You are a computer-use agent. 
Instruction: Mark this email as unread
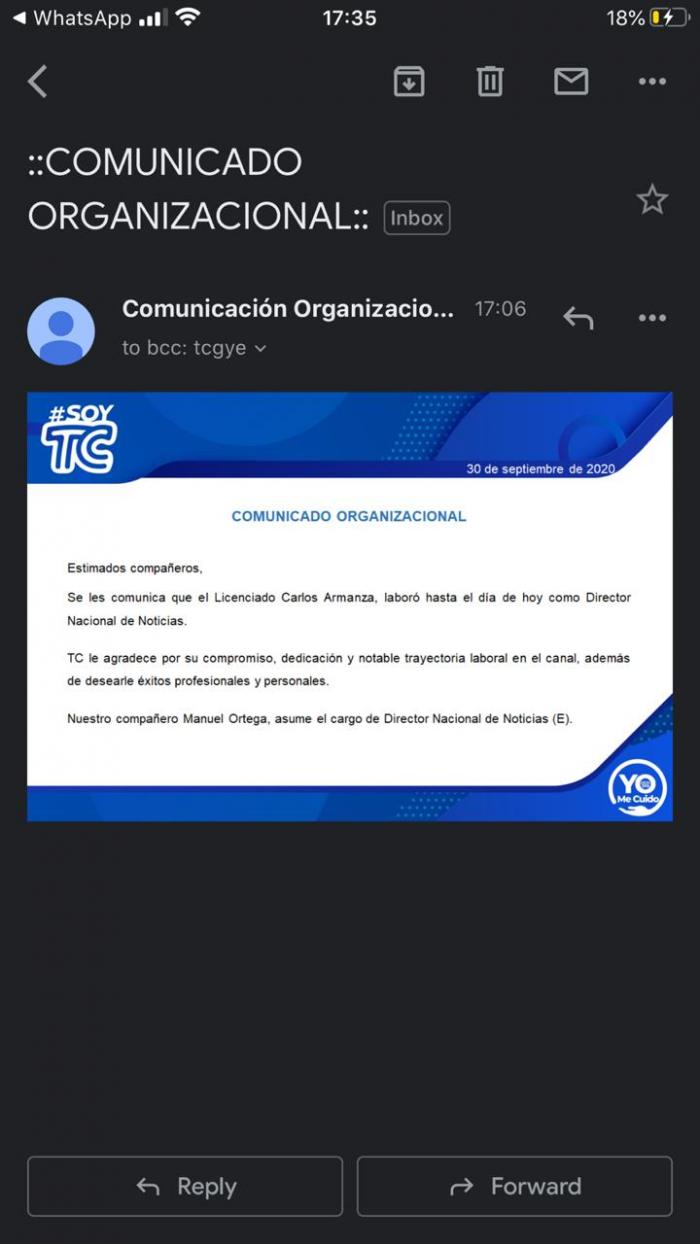coord(571,81)
